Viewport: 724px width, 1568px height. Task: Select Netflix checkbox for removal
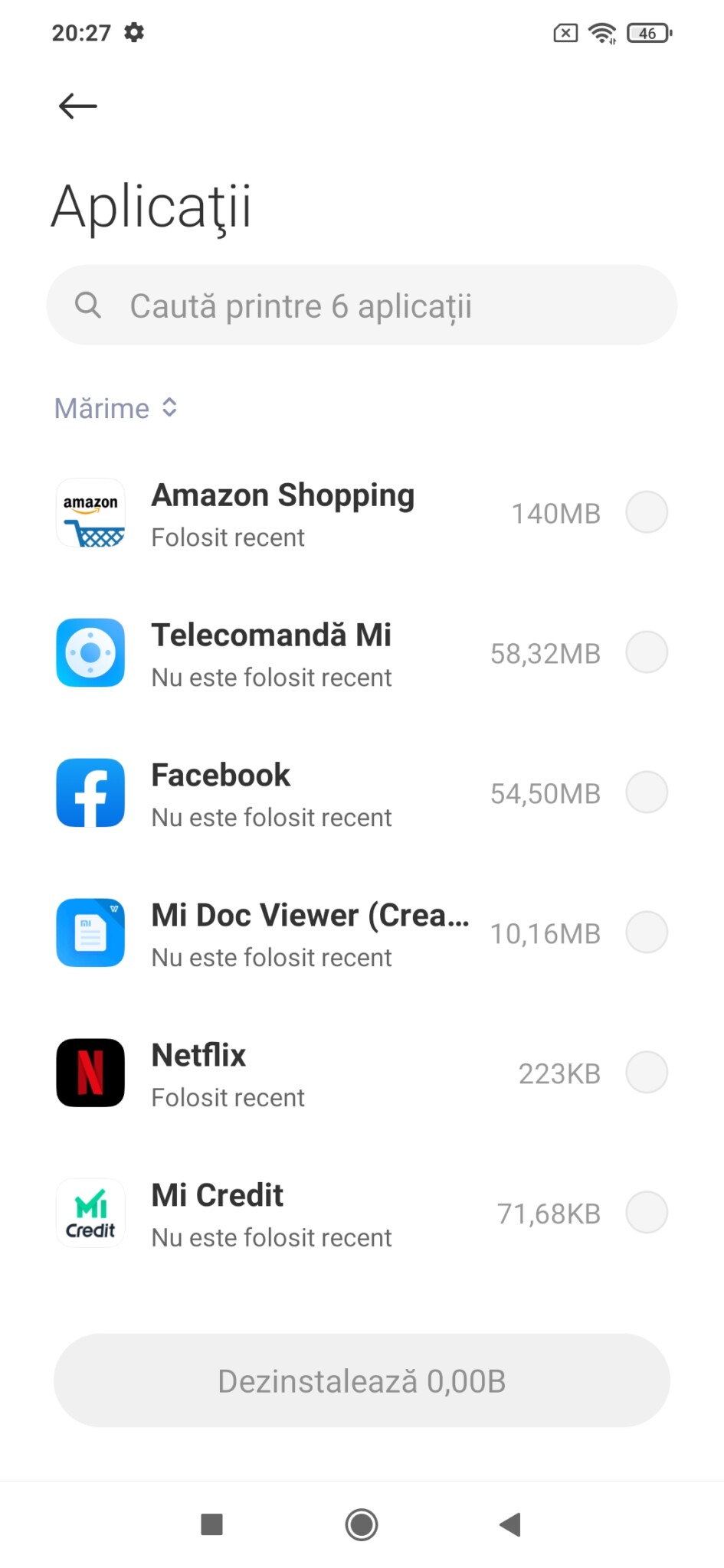647,1073
